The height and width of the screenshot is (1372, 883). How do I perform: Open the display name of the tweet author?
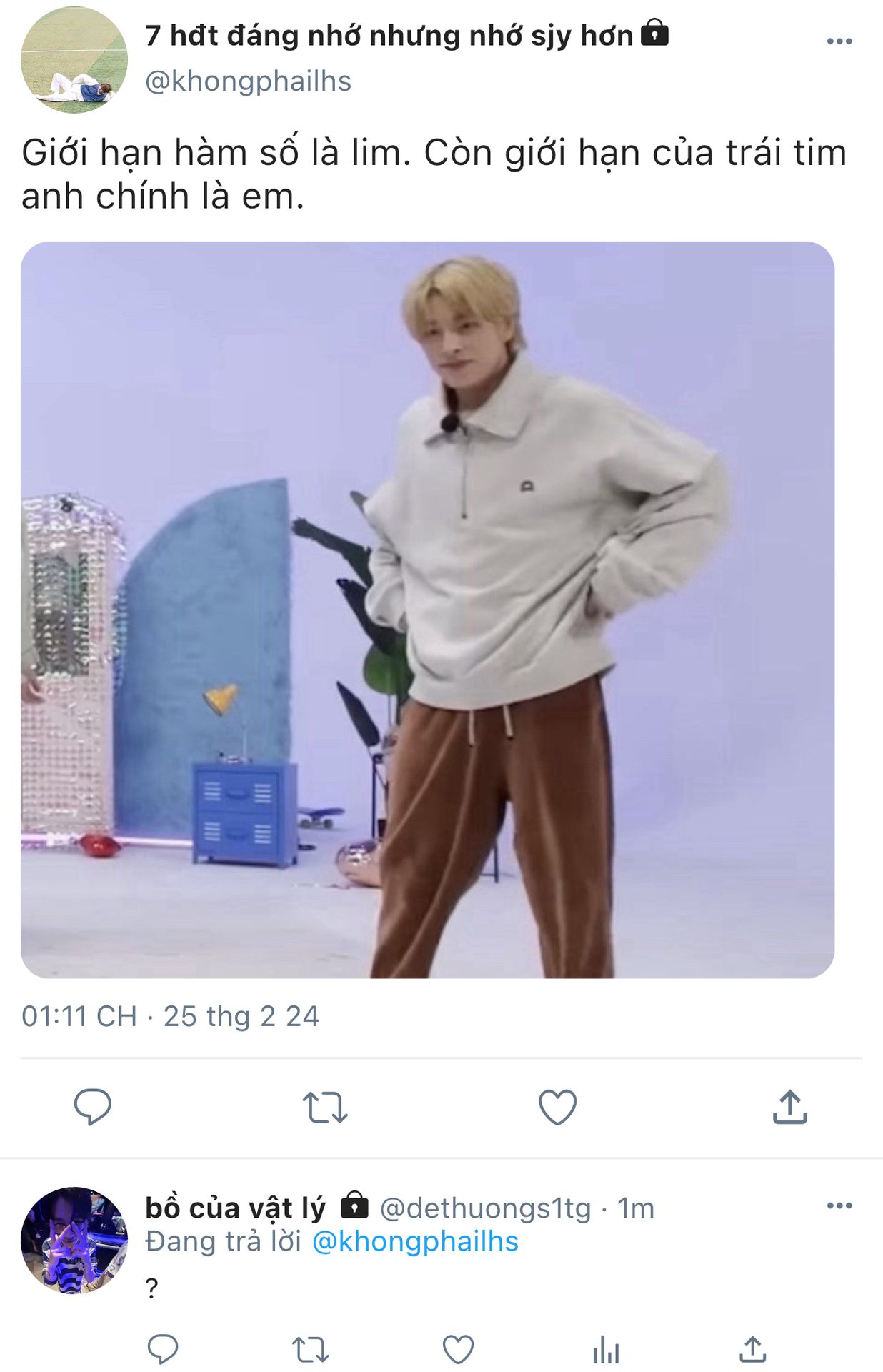(x=389, y=36)
